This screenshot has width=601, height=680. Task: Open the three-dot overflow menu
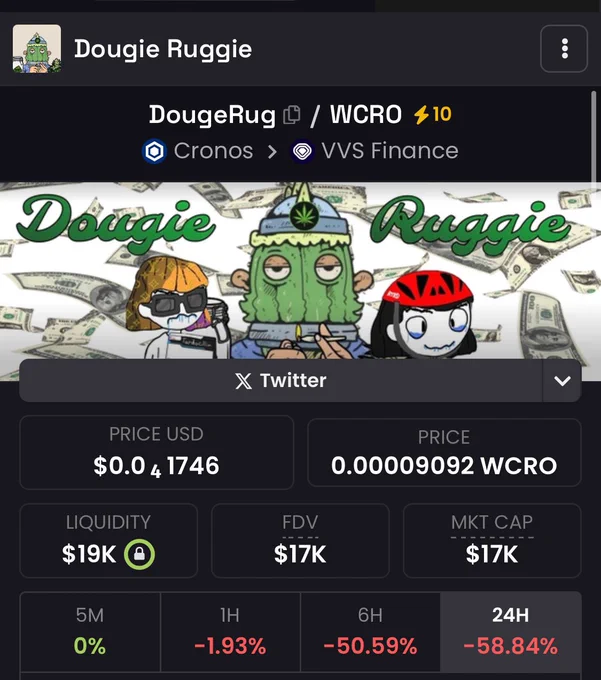[x=564, y=49]
